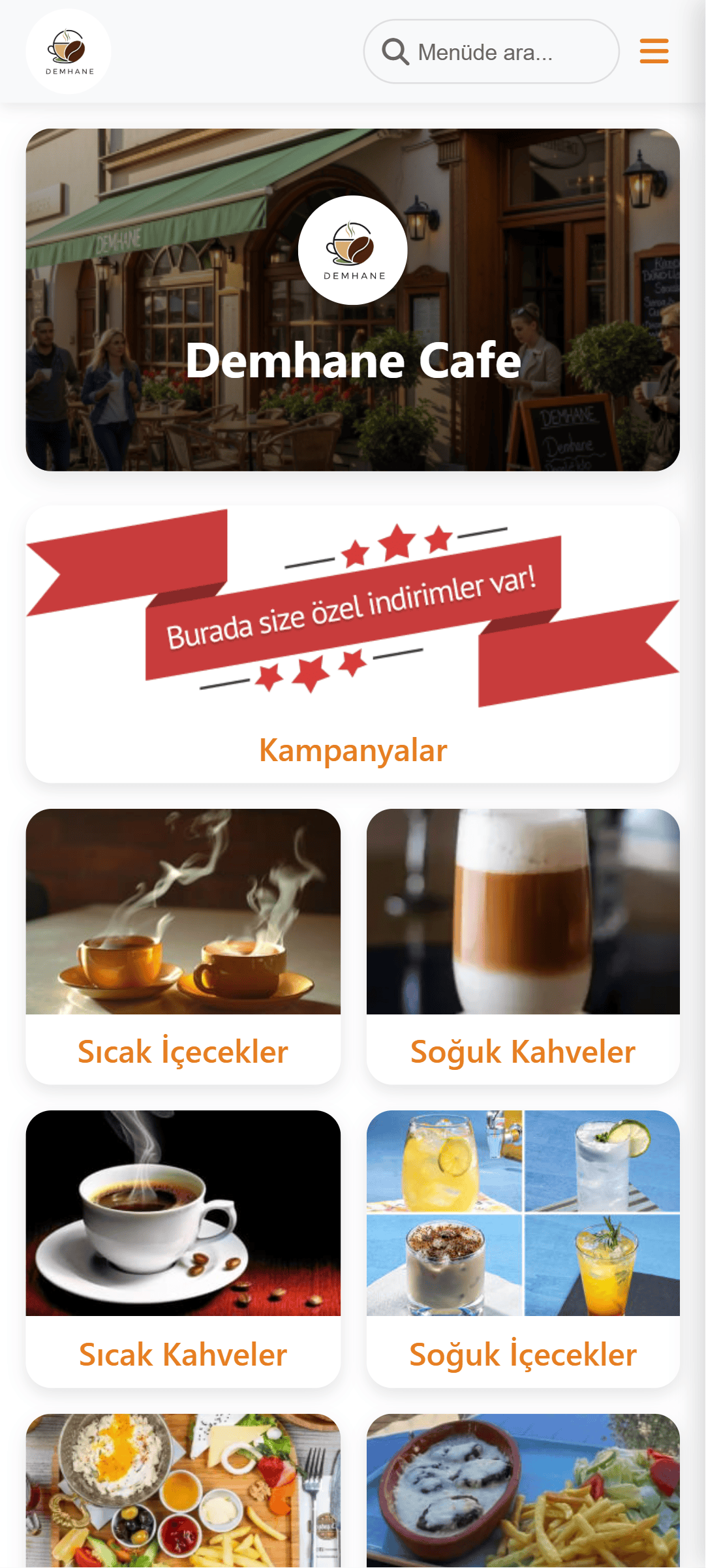The image size is (706, 1568).
Task: Tap the breakfast platter image at the bottom left
Action: (183, 1495)
